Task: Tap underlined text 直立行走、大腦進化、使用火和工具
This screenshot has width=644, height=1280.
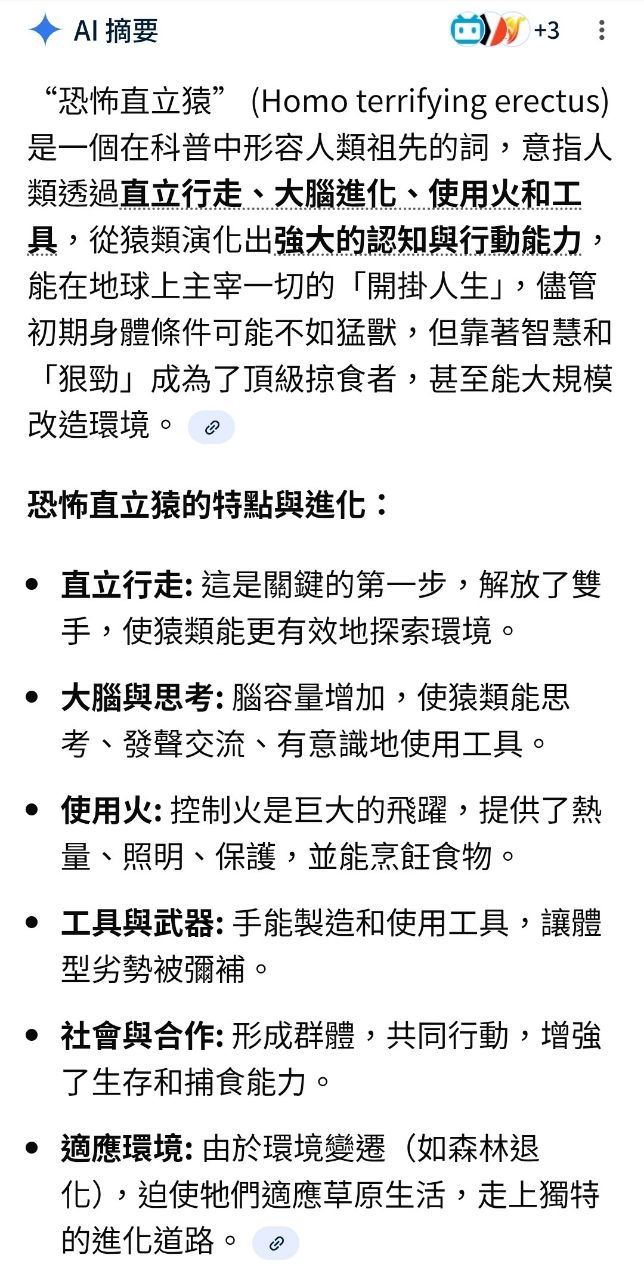Action: (350, 194)
